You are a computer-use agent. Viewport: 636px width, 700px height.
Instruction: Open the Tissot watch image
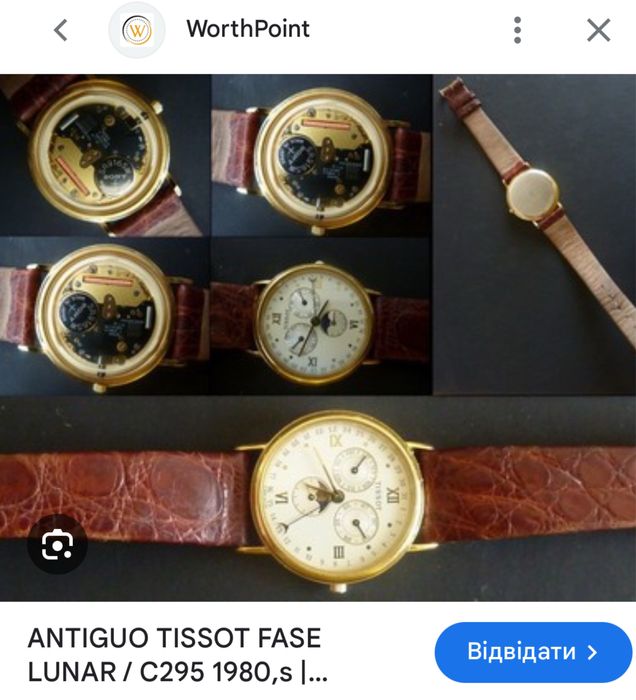coord(318,337)
